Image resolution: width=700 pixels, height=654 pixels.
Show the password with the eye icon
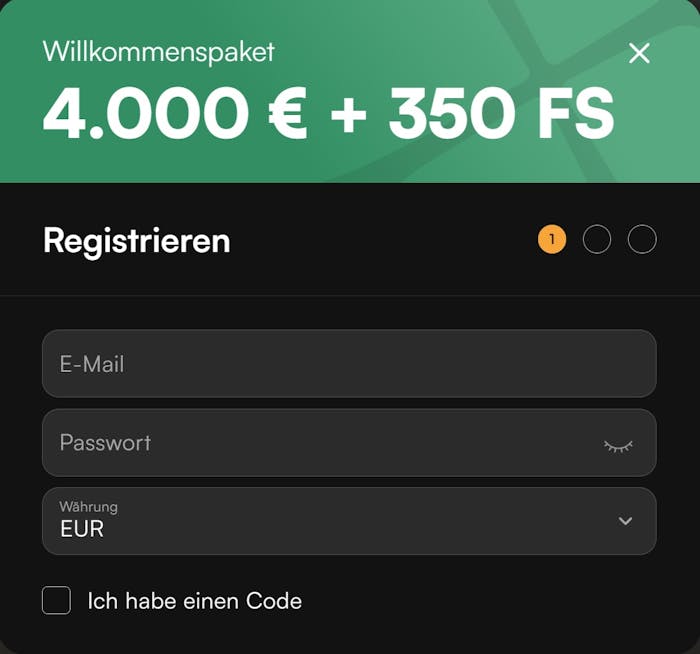[618, 446]
